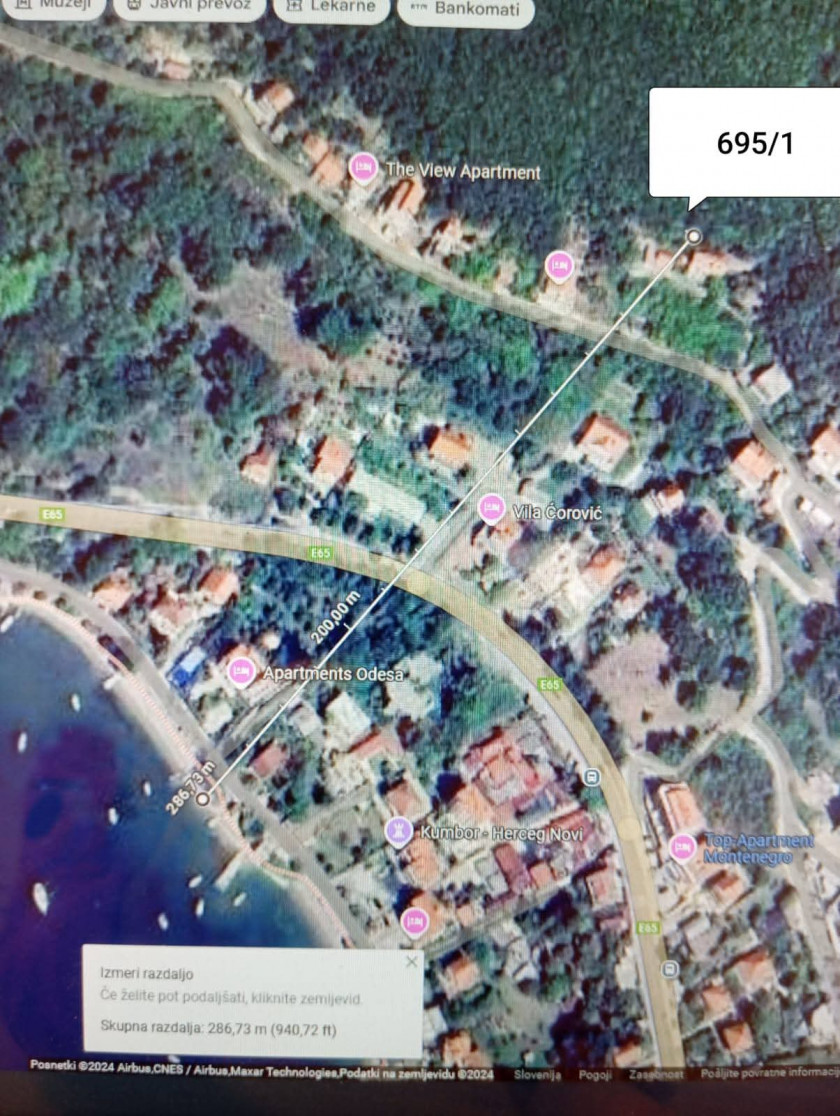Open Top-Apartment Montenegro pin
840x1116 pixels.
click(x=683, y=848)
